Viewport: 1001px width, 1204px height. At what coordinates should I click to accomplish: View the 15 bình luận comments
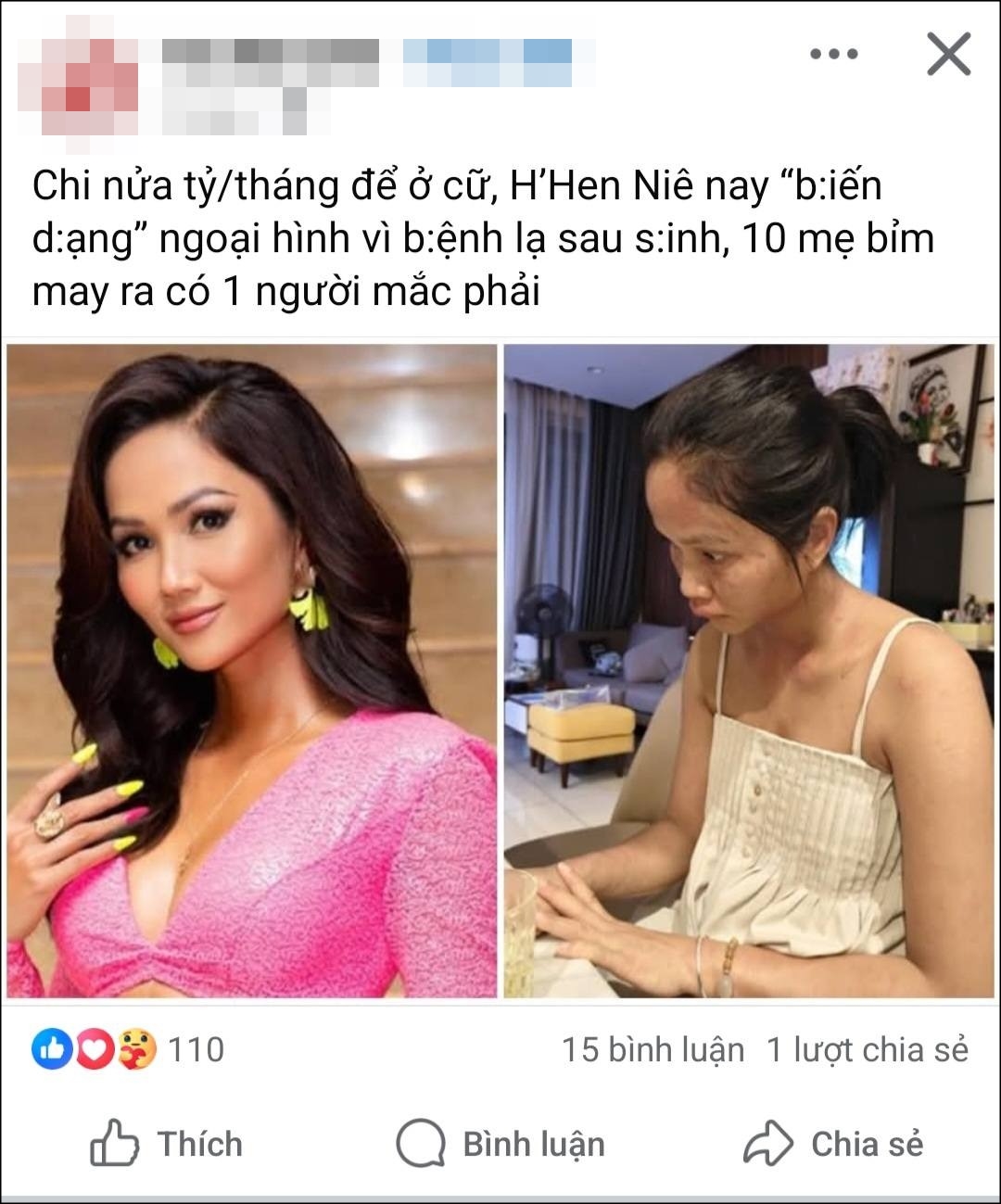pyautogui.click(x=653, y=1049)
